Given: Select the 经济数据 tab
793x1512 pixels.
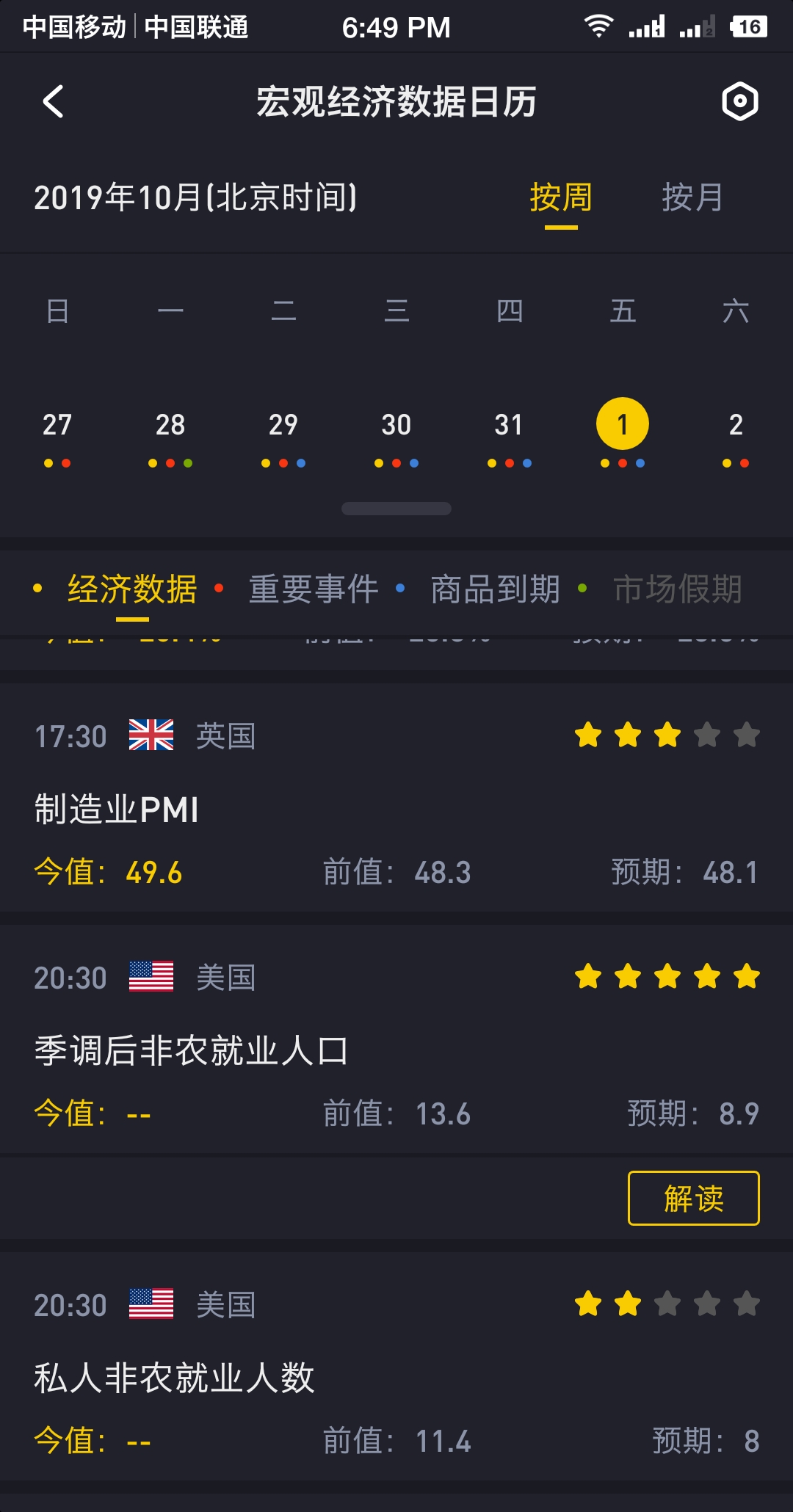Looking at the screenshot, I should point(132,589).
